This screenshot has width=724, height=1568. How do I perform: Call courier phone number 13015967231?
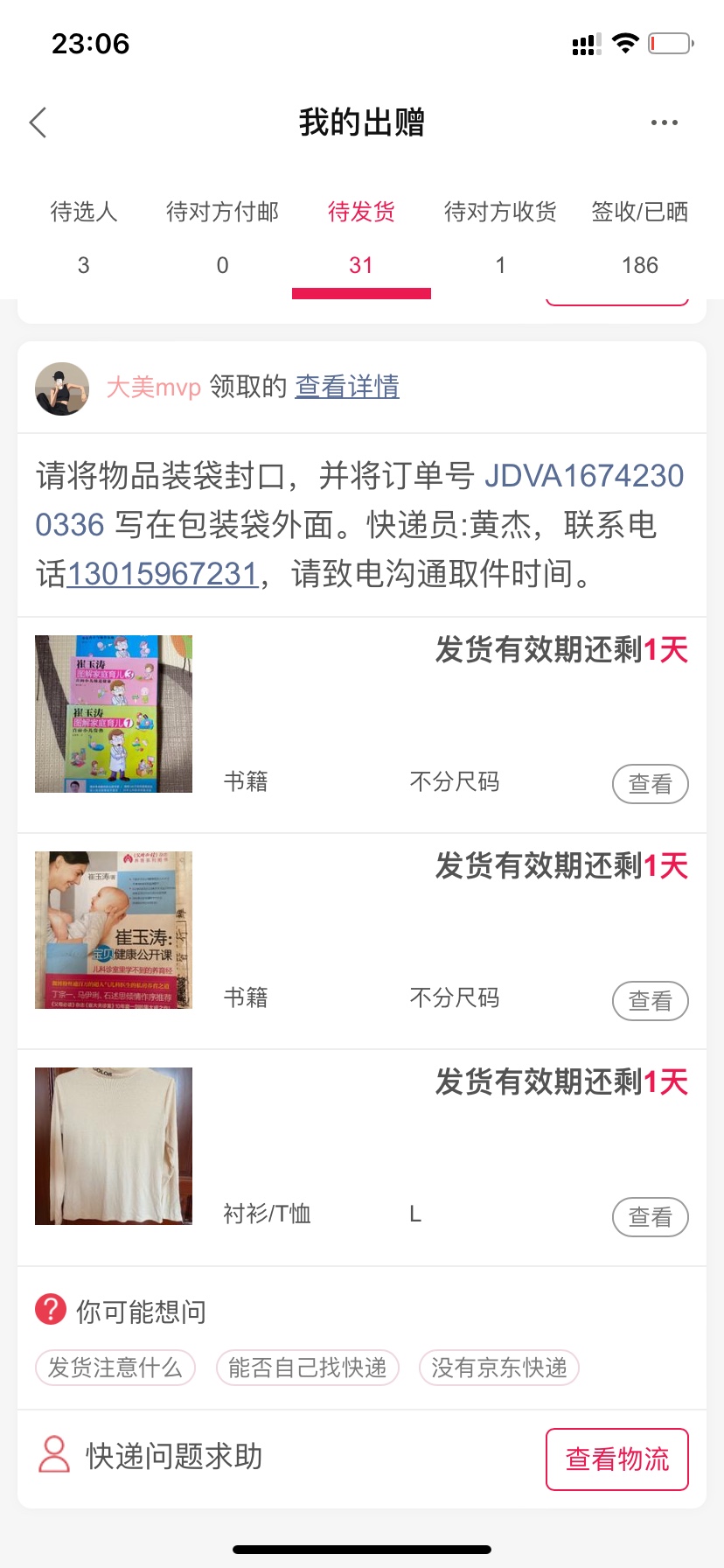163,574
